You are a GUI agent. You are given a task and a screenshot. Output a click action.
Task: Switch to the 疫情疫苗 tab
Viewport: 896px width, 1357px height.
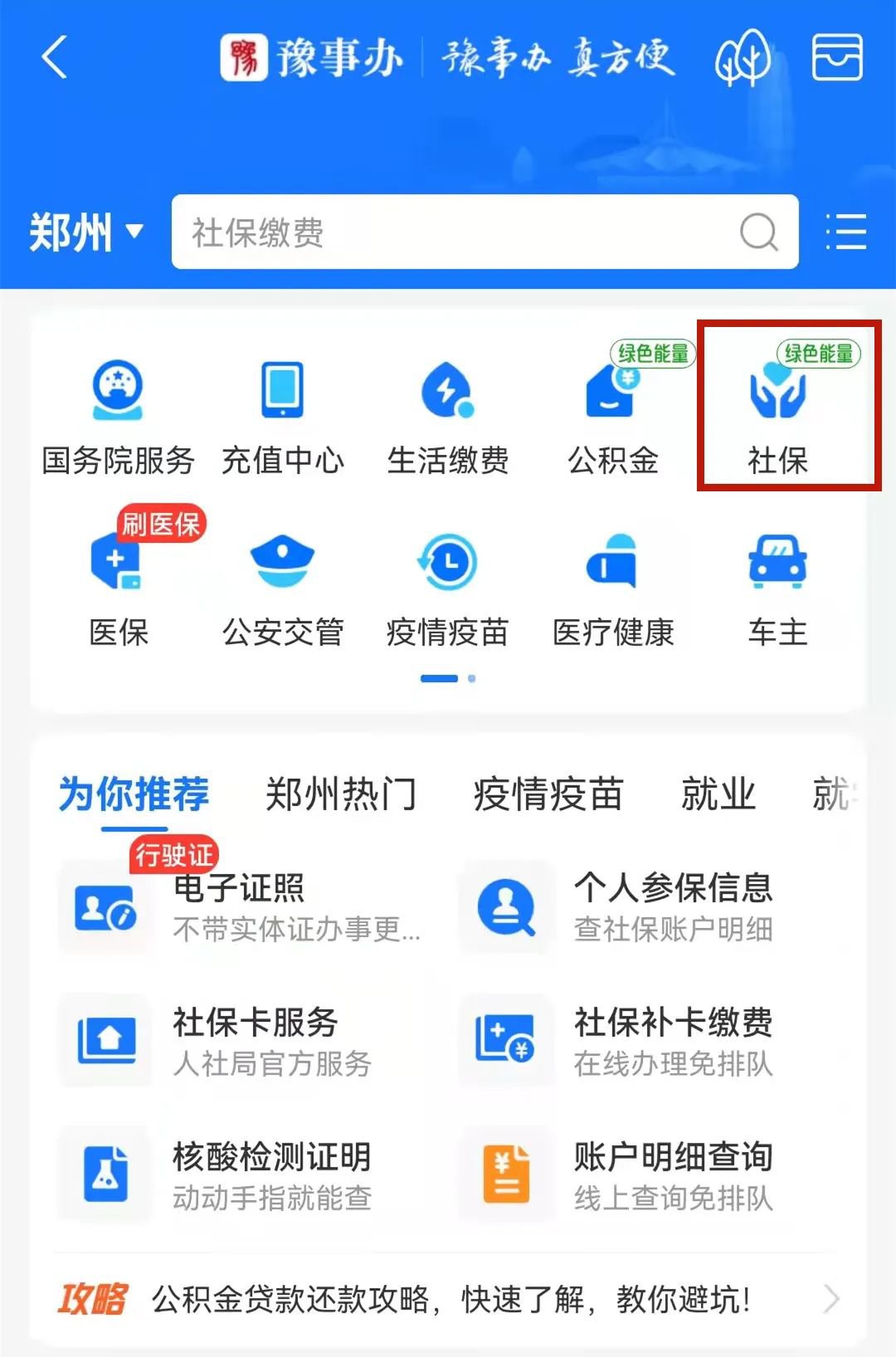(x=548, y=794)
